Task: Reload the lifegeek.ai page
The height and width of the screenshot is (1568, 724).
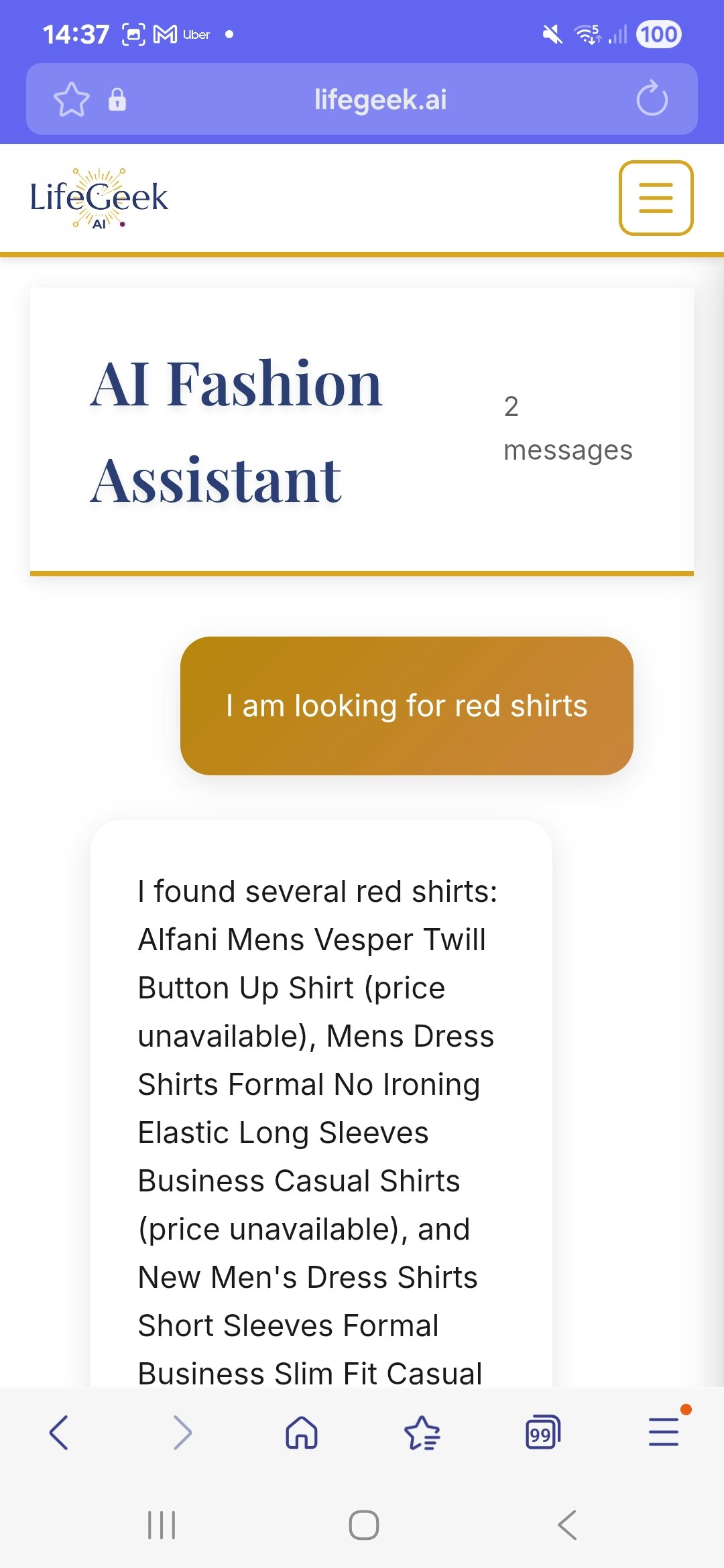Action: pyautogui.click(x=652, y=99)
